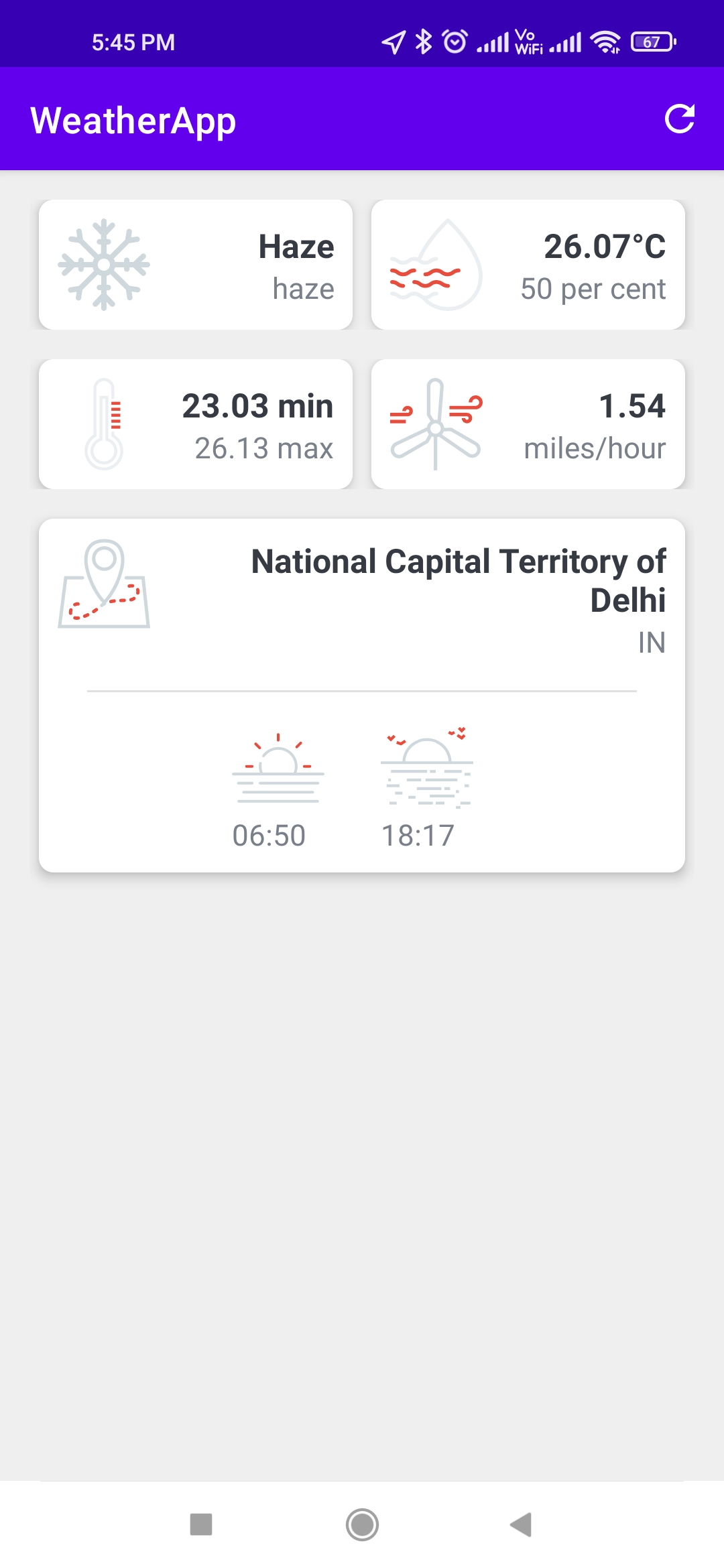Open the recent apps view
This screenshot has width=724, height=1568.
click(x=201, y=1524)
